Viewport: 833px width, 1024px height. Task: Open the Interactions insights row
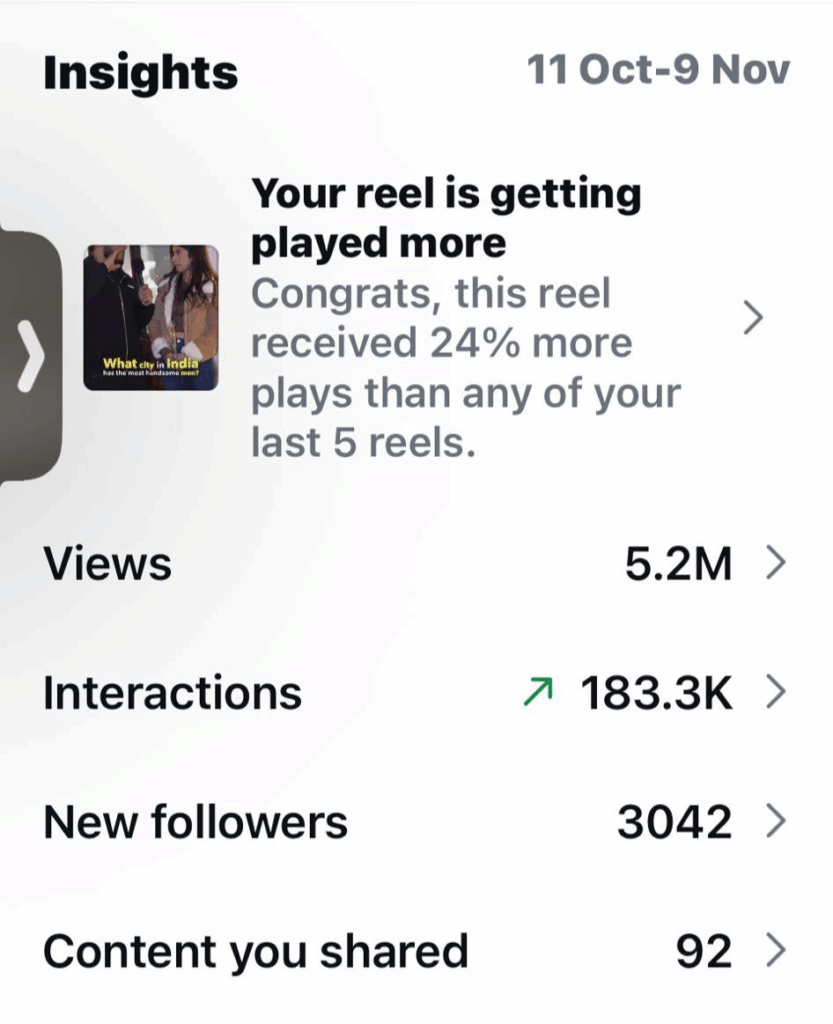tap(415, 693)
